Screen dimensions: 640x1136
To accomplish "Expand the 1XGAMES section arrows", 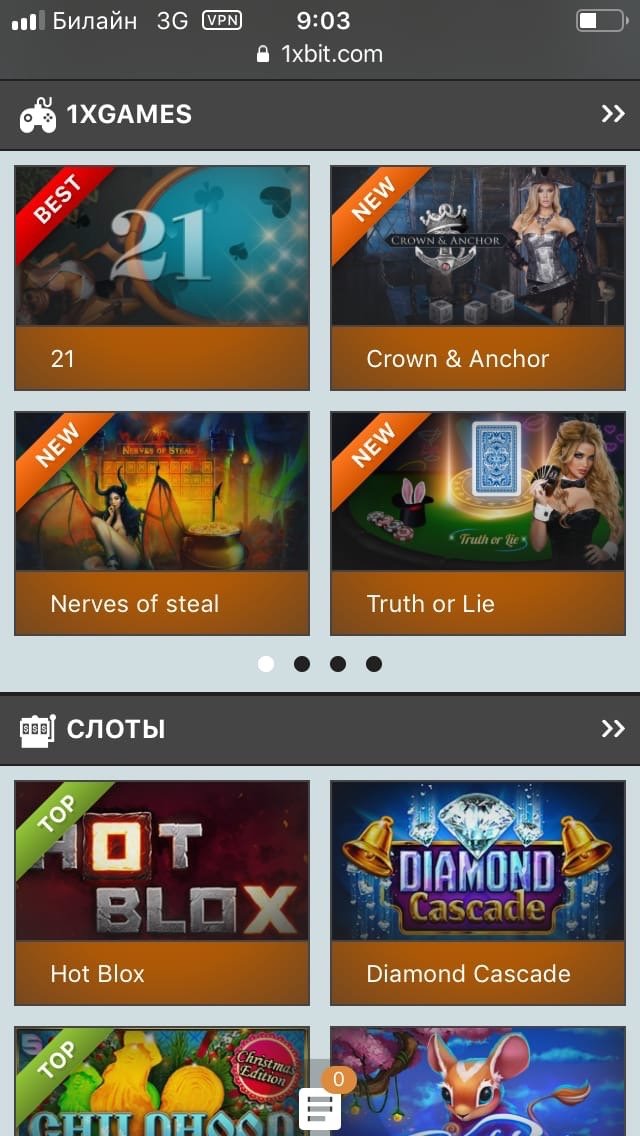I will click(612, 115).
